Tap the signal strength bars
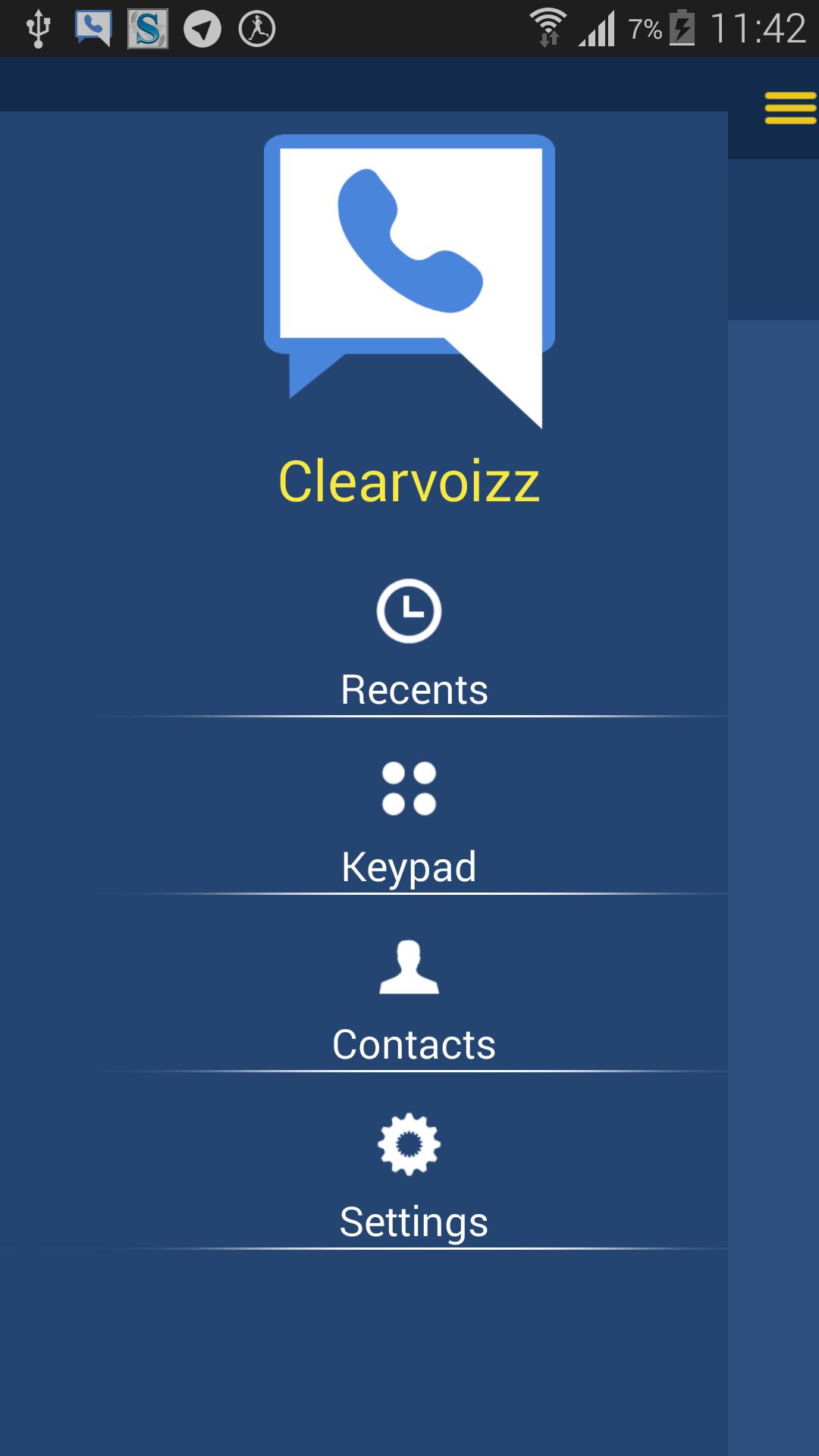819x1456 pixels. pos(597,27)
